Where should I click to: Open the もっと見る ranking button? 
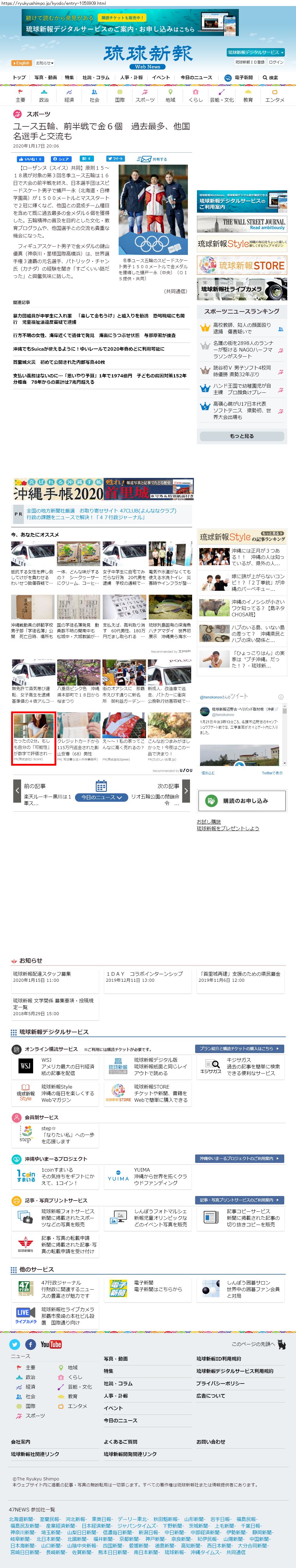coord(242,436)
